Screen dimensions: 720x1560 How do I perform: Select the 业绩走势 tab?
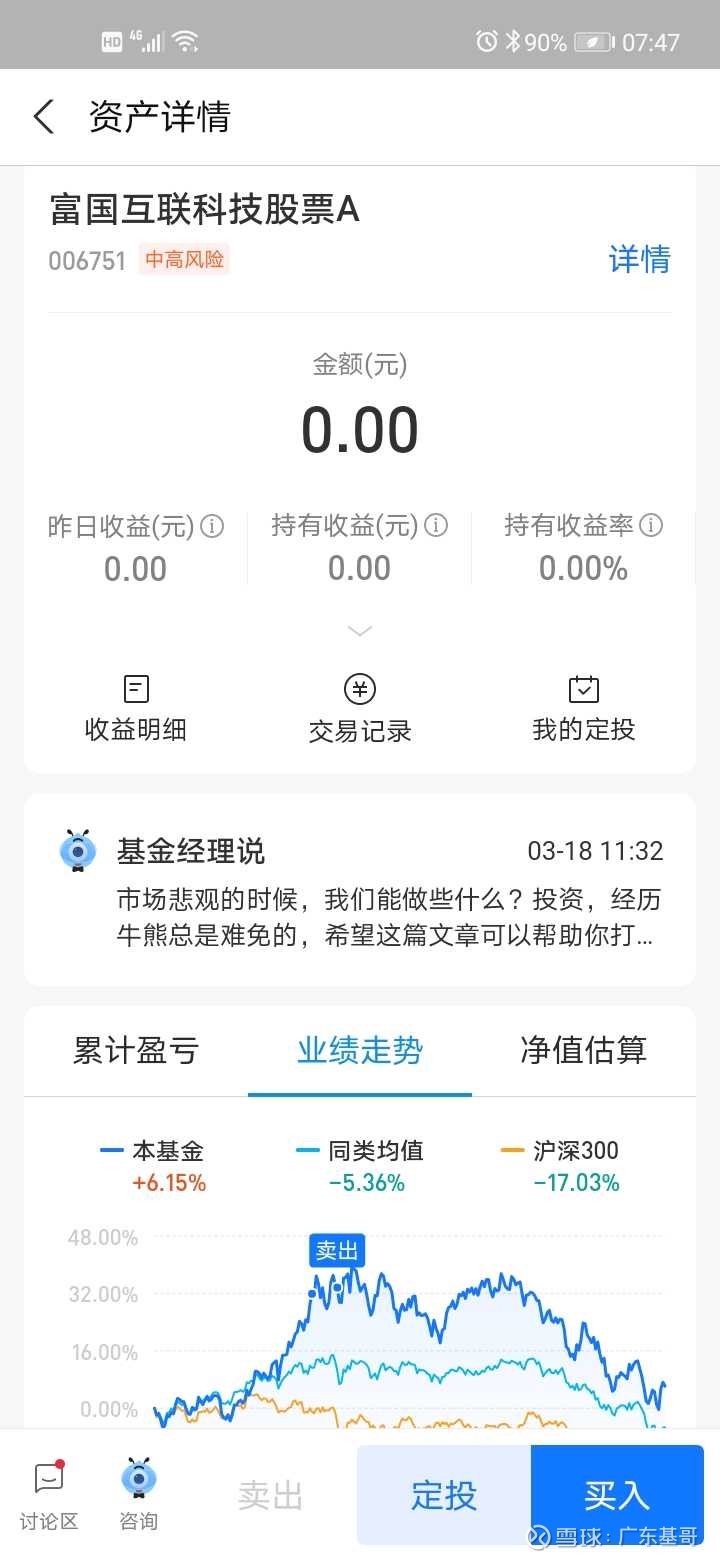click(x=359, y=1050)
